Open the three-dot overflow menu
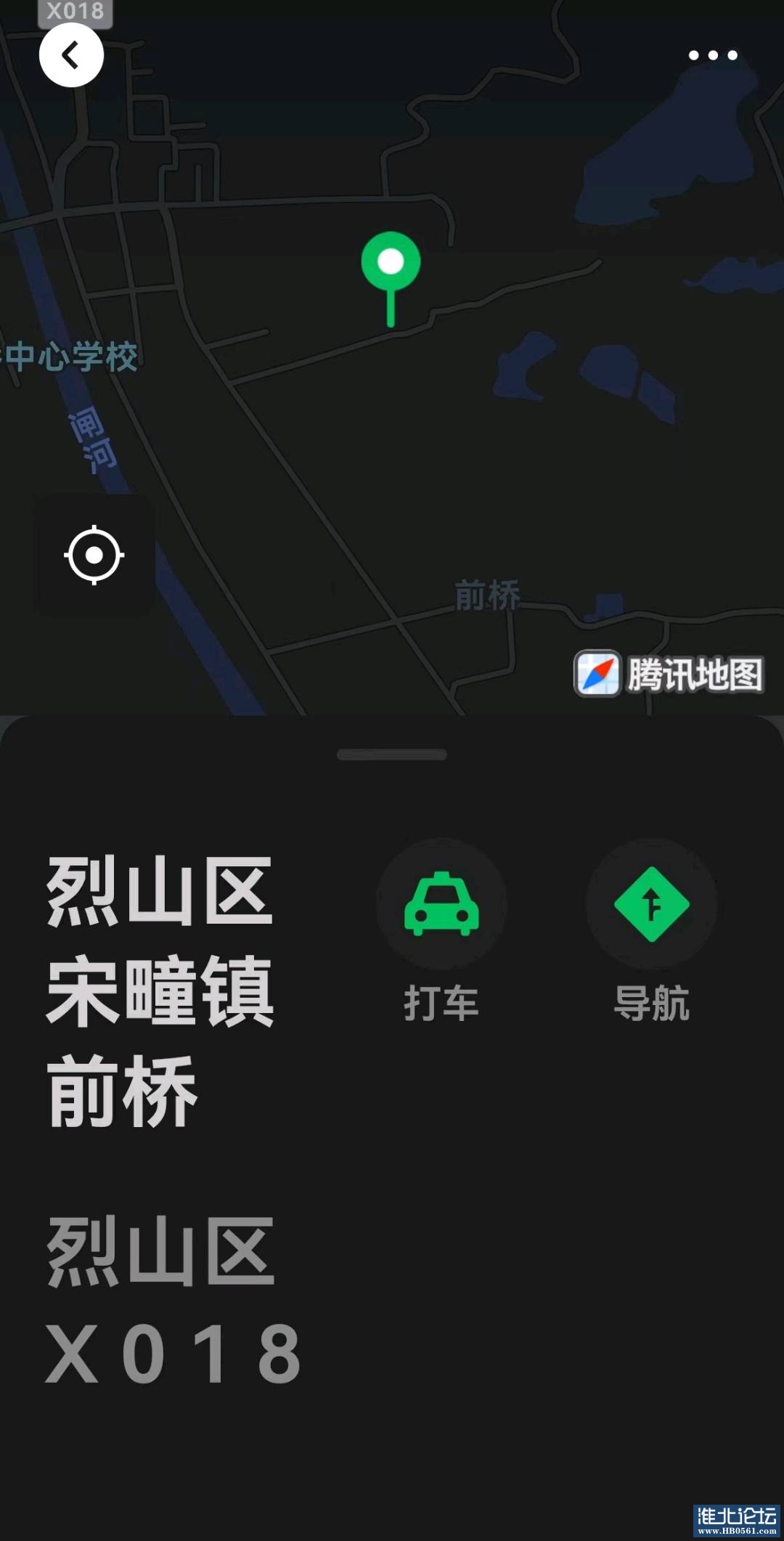Screen dimensions: 784x1541 tap(712, 55)
